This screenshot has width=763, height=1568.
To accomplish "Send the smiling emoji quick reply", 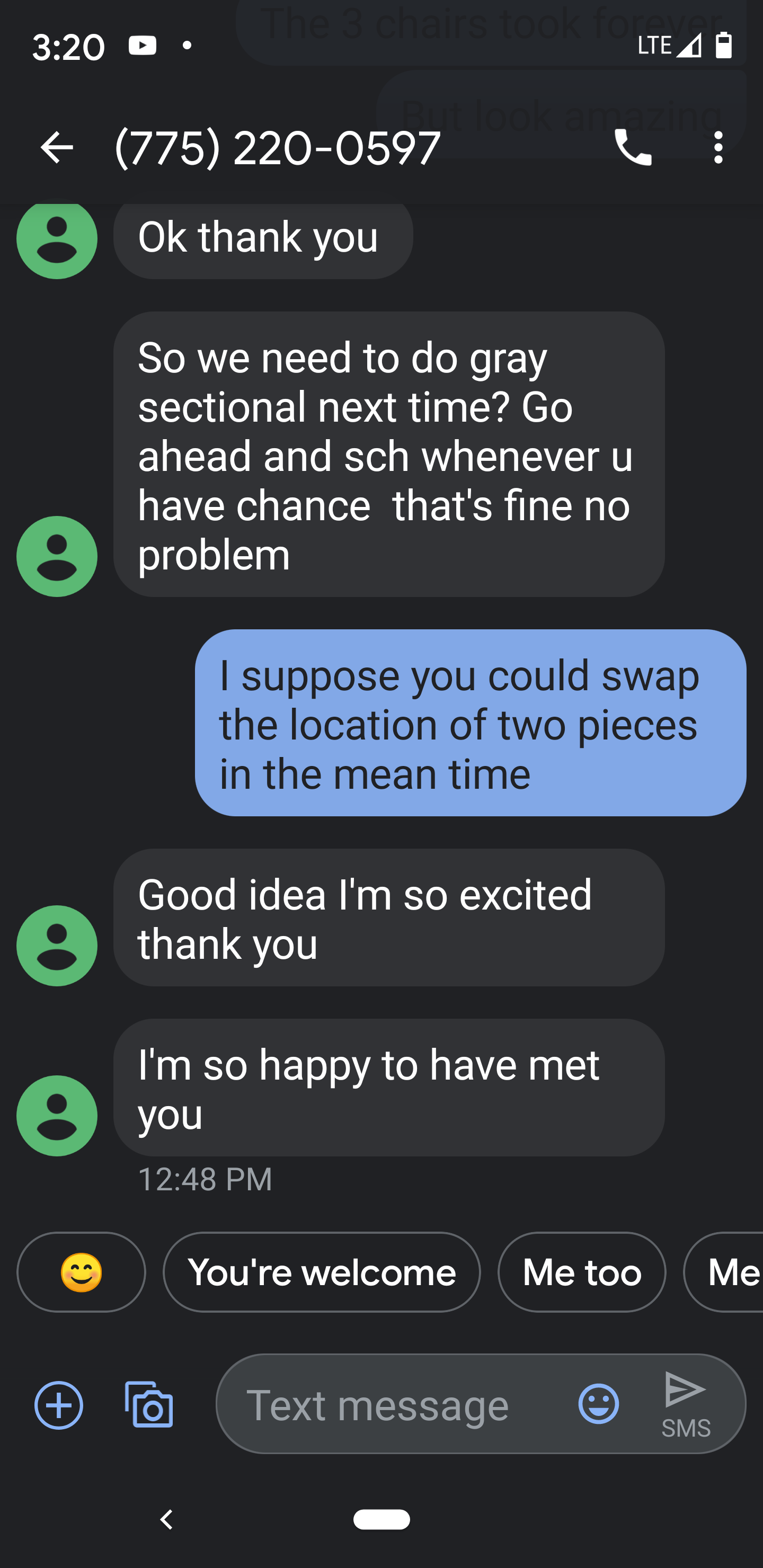I will click(x=82, y=1272).
